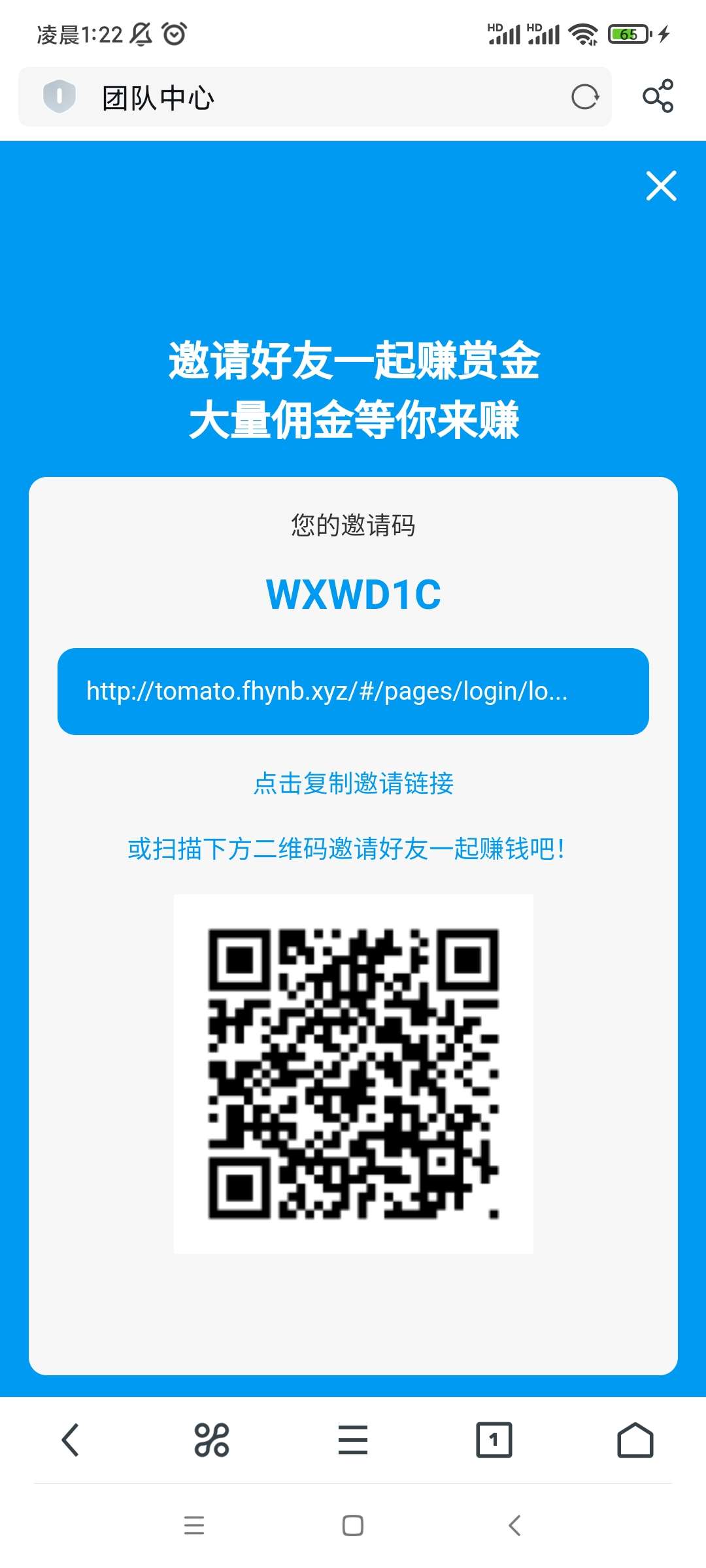Open the tab switcher showing 1 tab
This screenshot has height=1568, width=706.
(494, 1440)
